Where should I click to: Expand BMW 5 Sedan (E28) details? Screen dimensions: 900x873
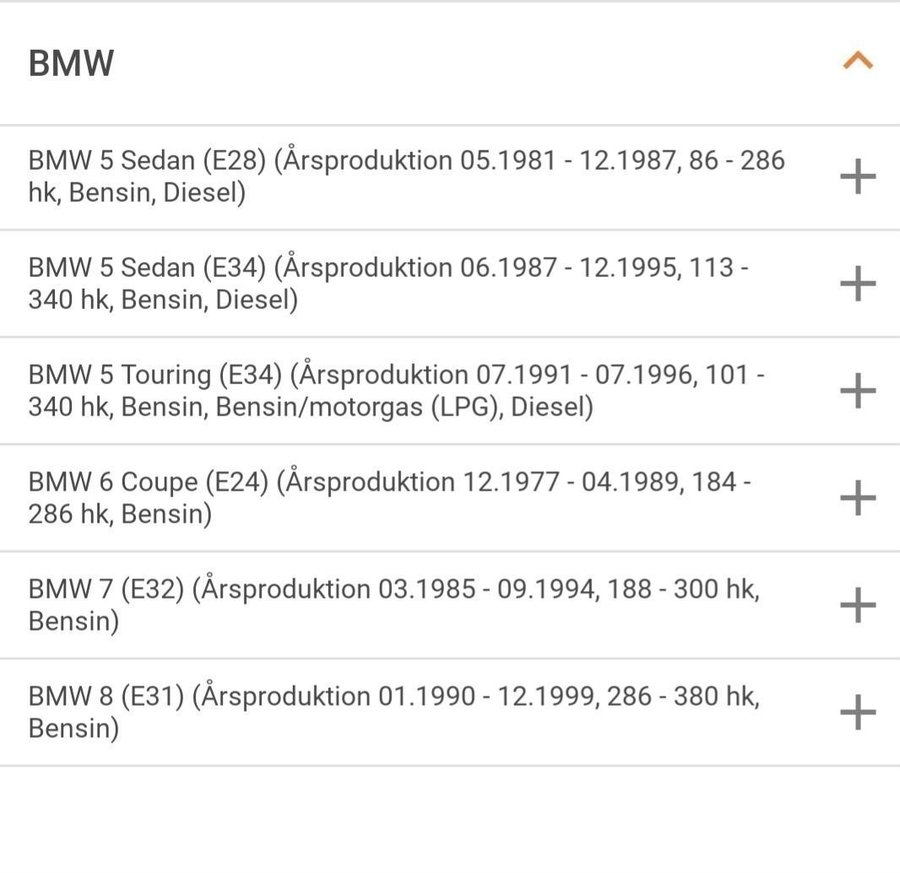pyautogui.click(x=857, y=177)
